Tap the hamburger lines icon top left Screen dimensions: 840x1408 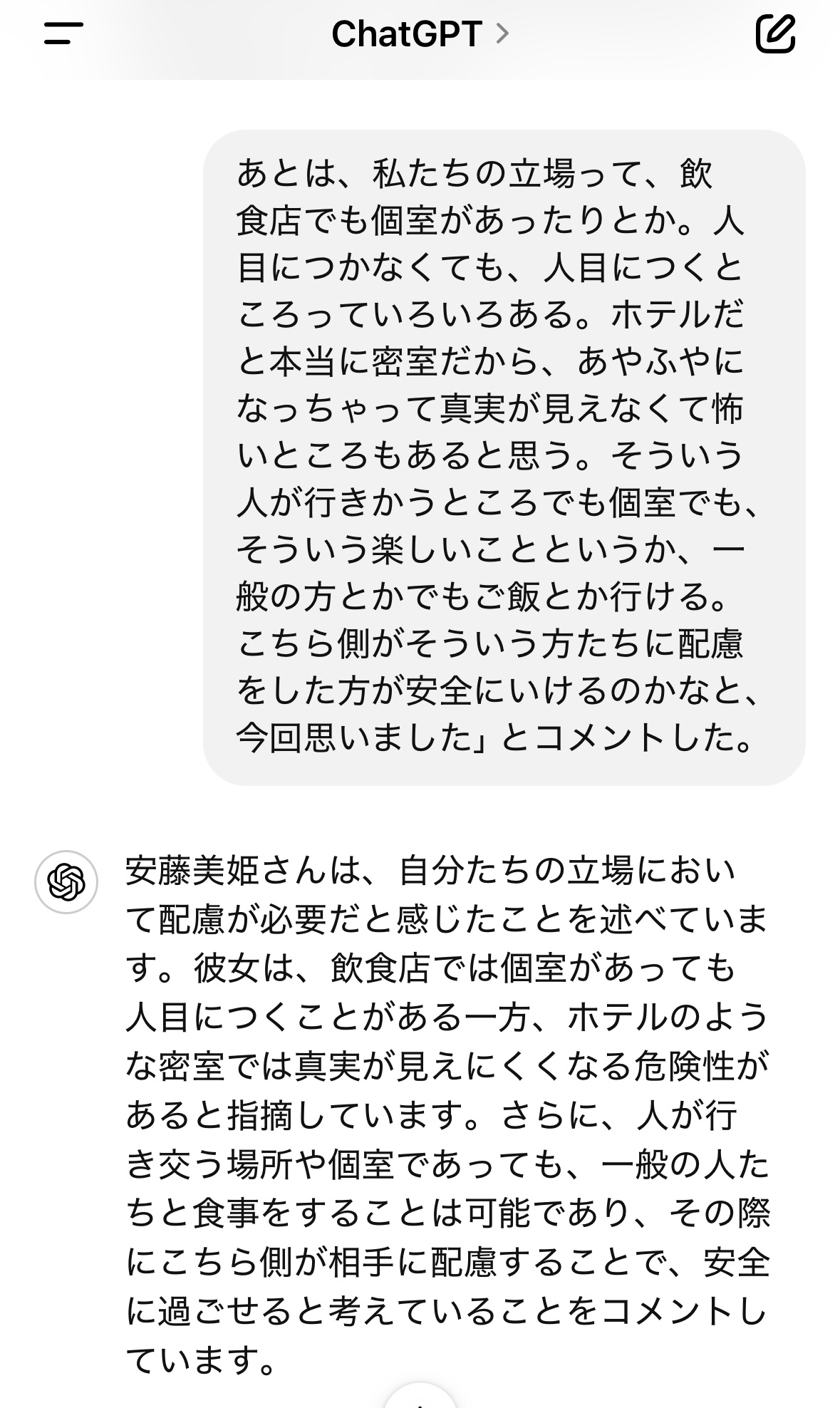[x=63, y=33]
